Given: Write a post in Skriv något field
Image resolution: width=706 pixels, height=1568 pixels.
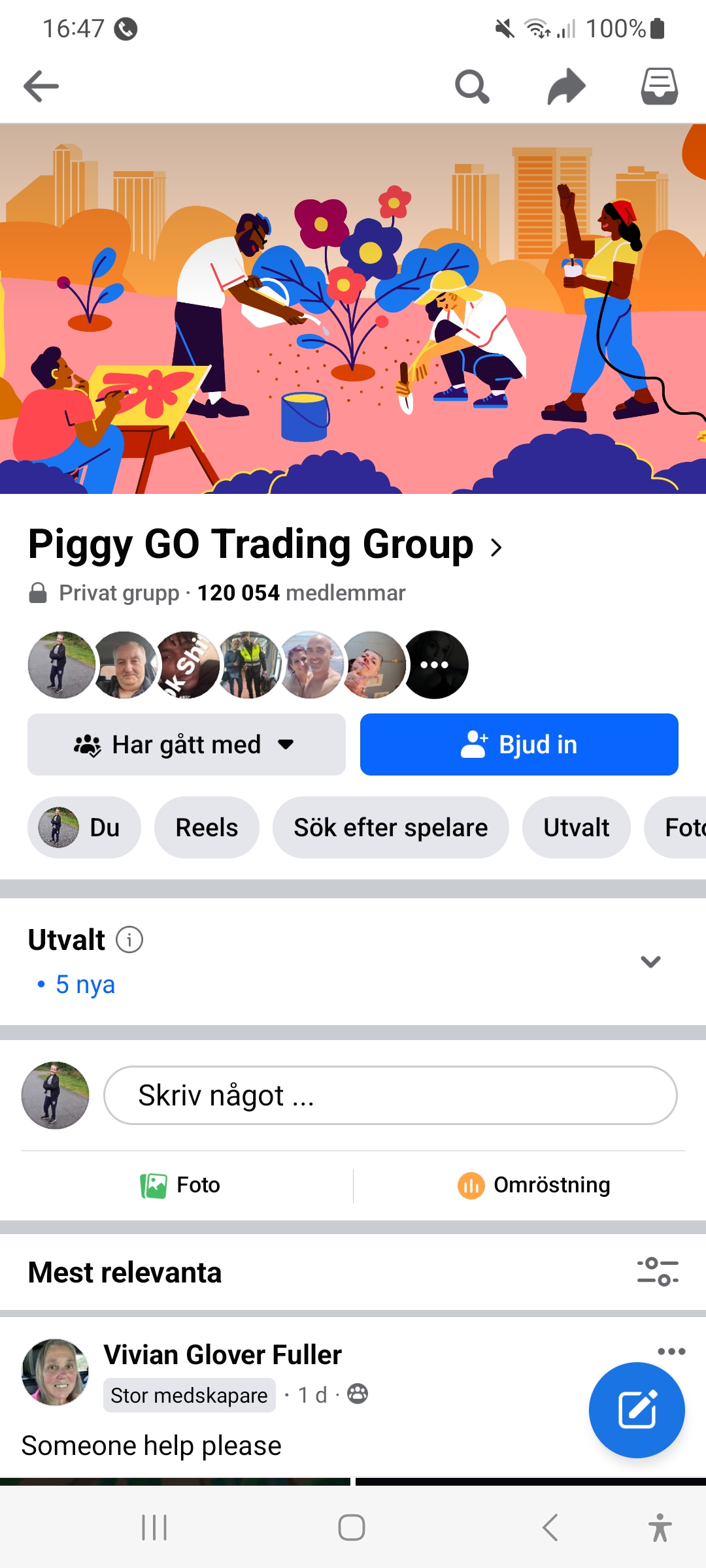Looking at the screenshot, I should 390,1096.
